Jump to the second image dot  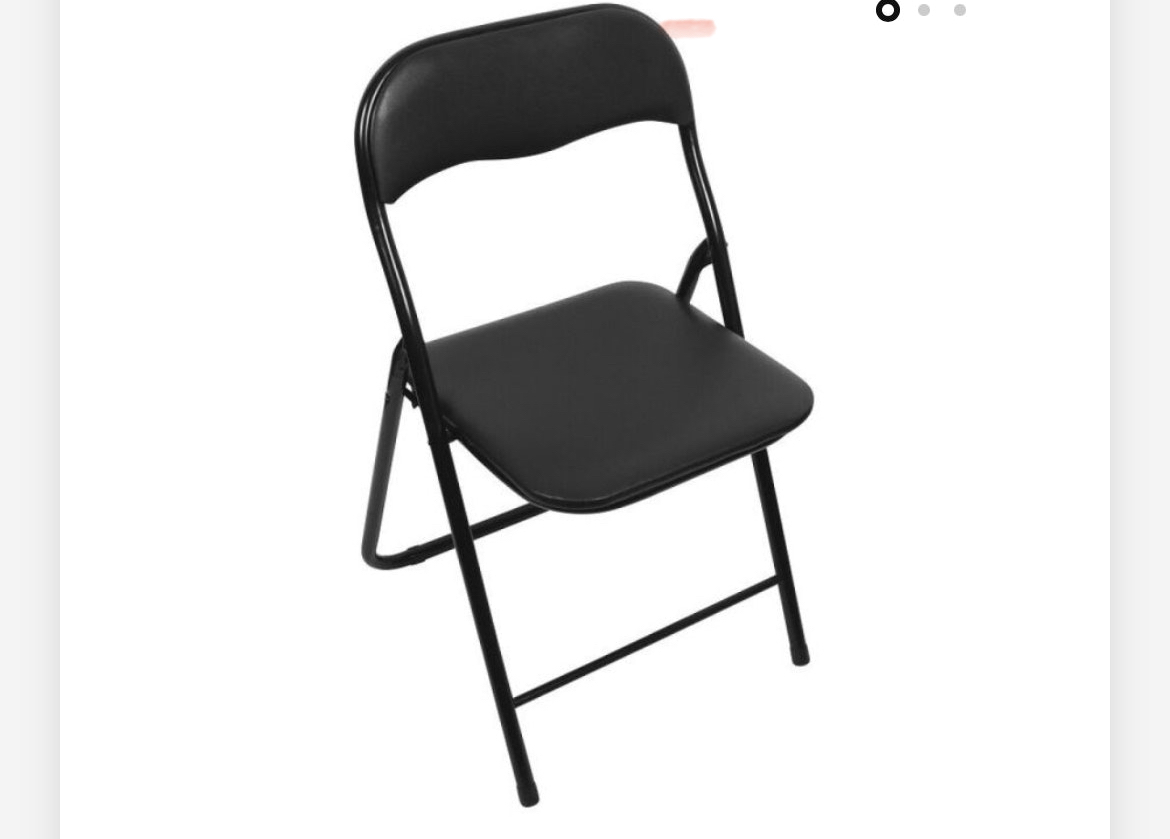tap(924, 10)
